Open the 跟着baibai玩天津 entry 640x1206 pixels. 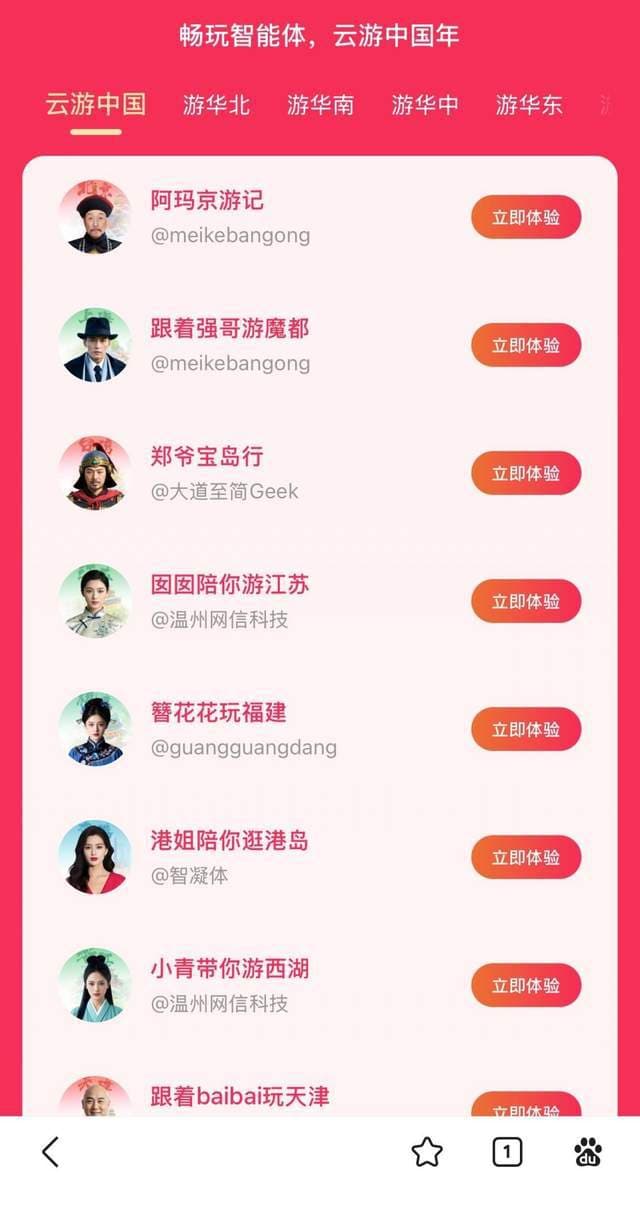tap(240, 1096)
